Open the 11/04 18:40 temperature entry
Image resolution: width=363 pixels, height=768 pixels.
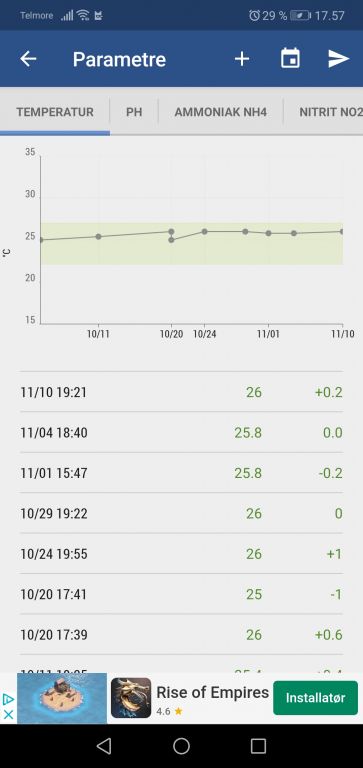(x=181, y=432)
